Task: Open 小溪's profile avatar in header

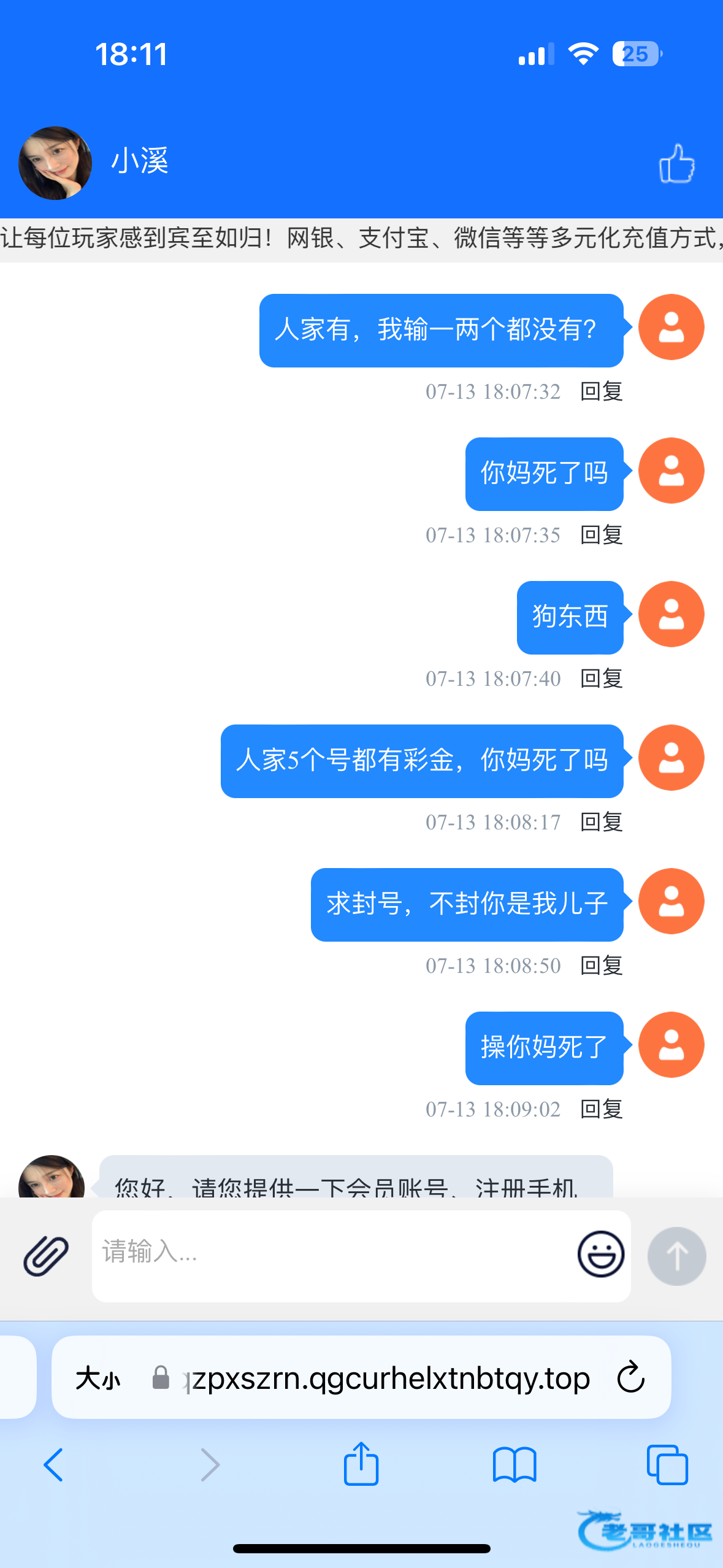Action: (x=55, y=163)
